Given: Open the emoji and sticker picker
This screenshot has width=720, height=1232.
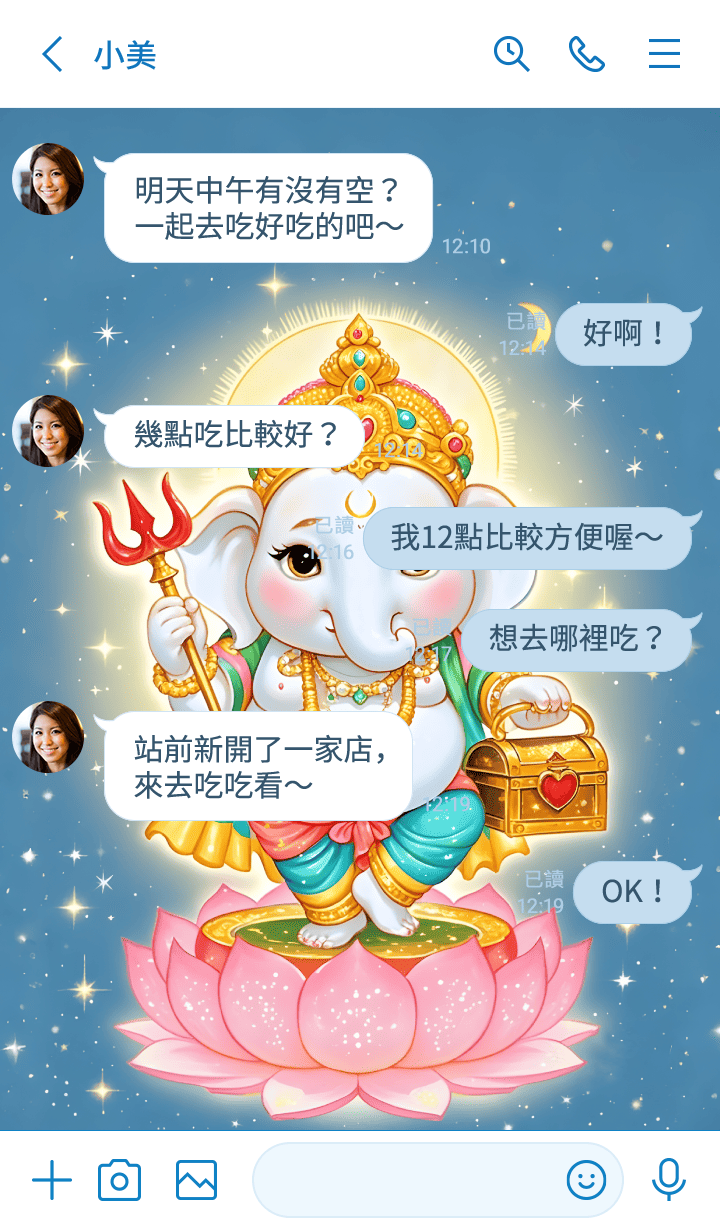Looking at the screenshot, I should tap(586, 1181).
